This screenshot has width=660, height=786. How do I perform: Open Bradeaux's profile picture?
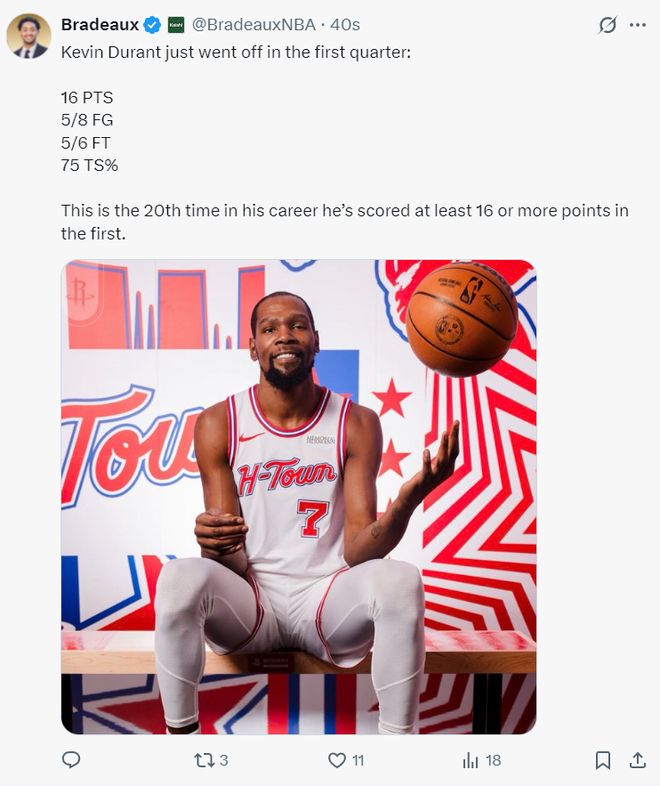[29, 36]
